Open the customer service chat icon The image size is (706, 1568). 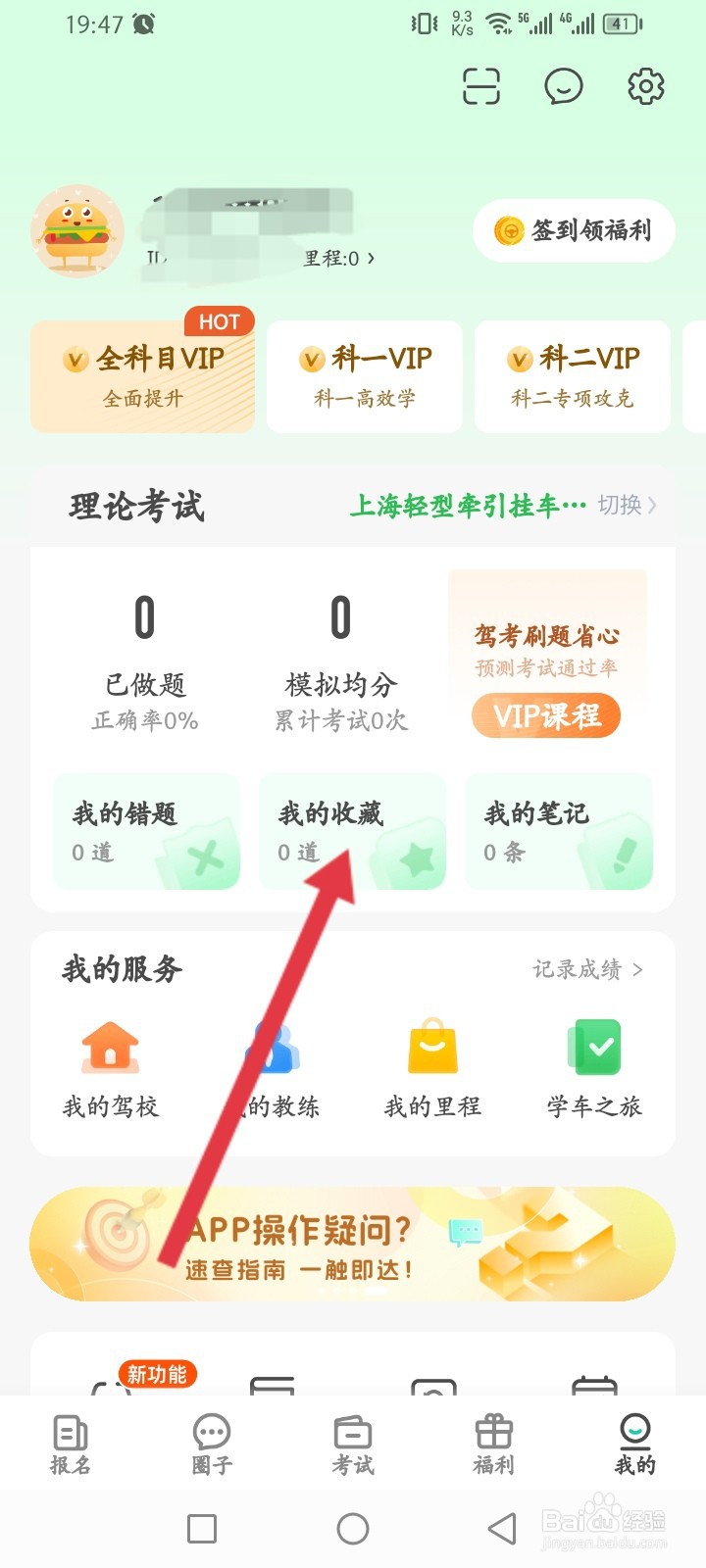click(x=563, y=86)
